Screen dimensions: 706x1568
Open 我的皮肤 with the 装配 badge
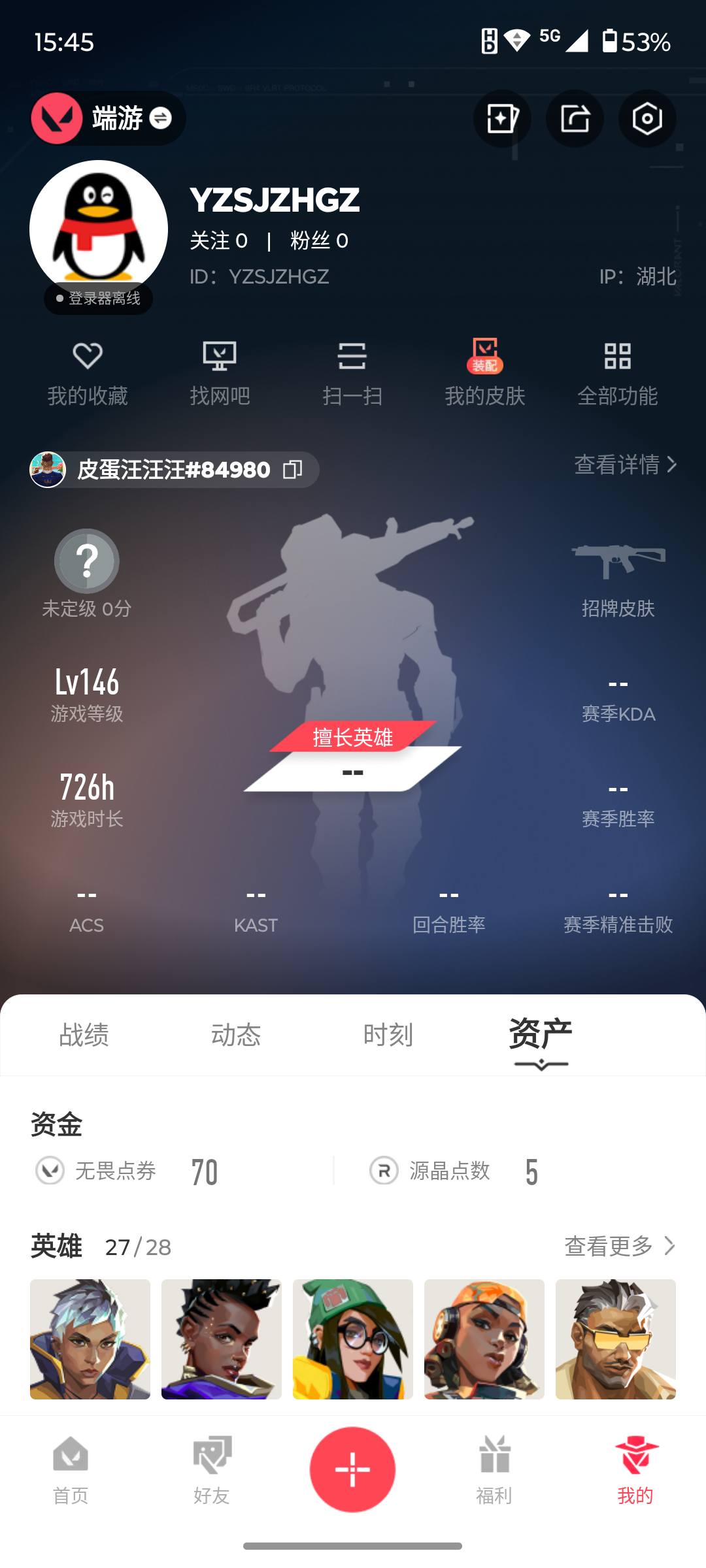pyautogui.click(x=486, y=372)
